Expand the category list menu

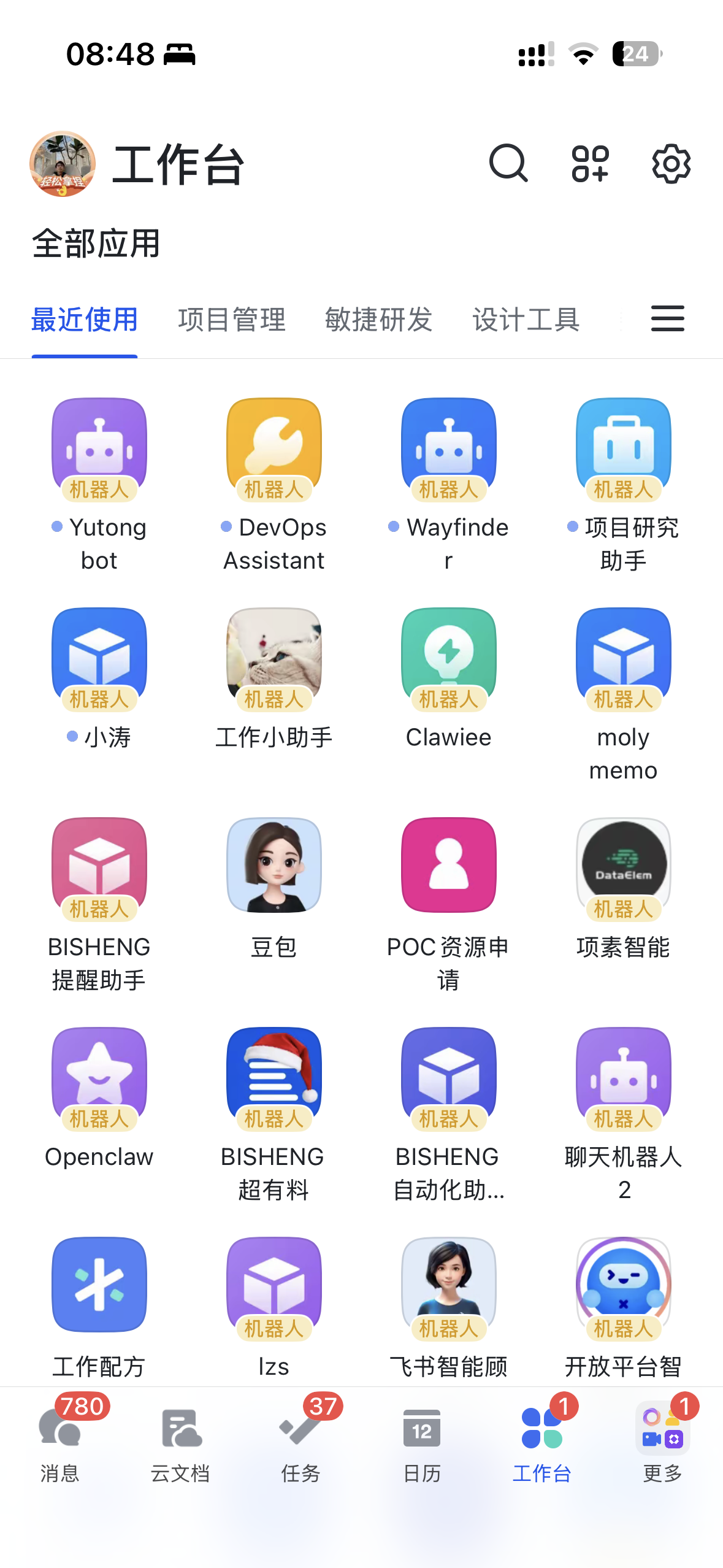point(667,318)
